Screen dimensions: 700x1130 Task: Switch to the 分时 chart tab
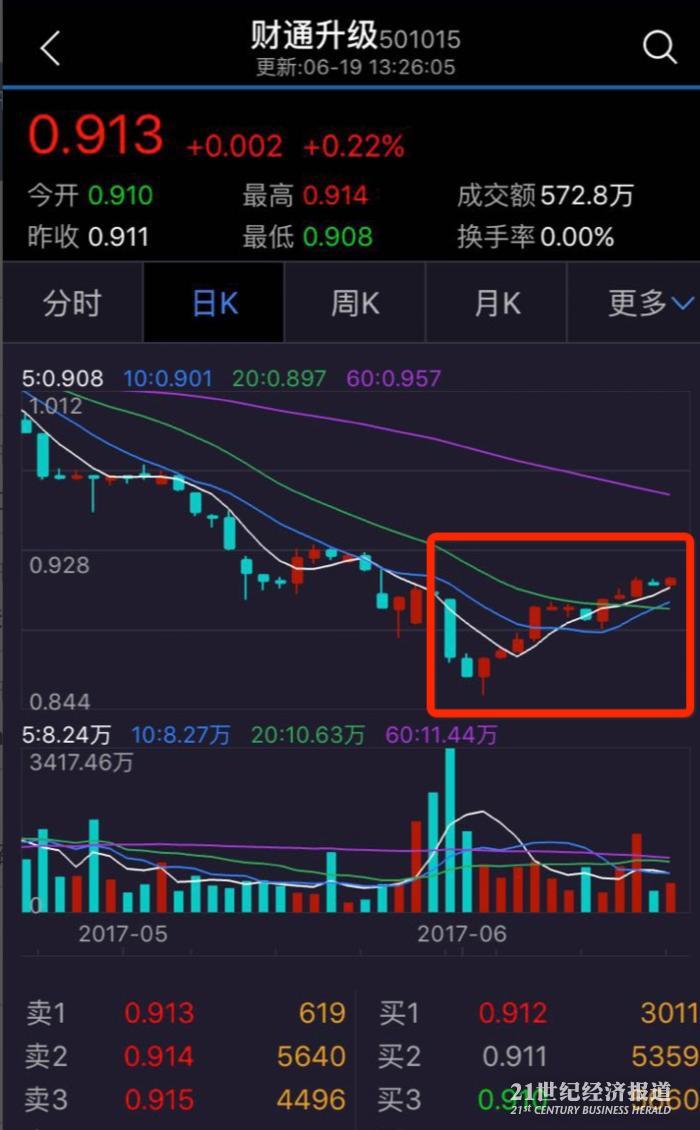72,303
